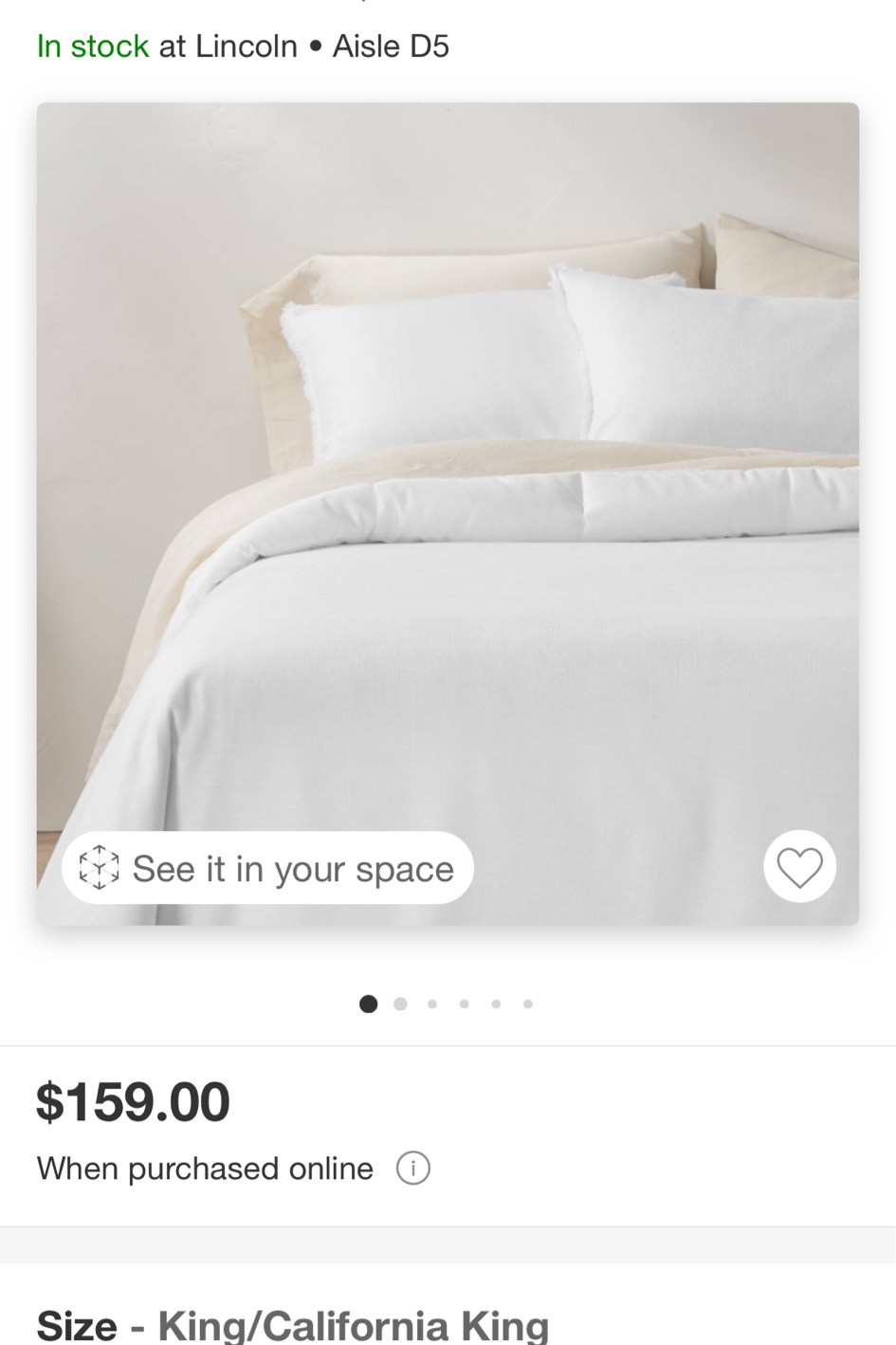Jump to the last carousel dot
896x1345 pixels.
(x=527, y=1004)
